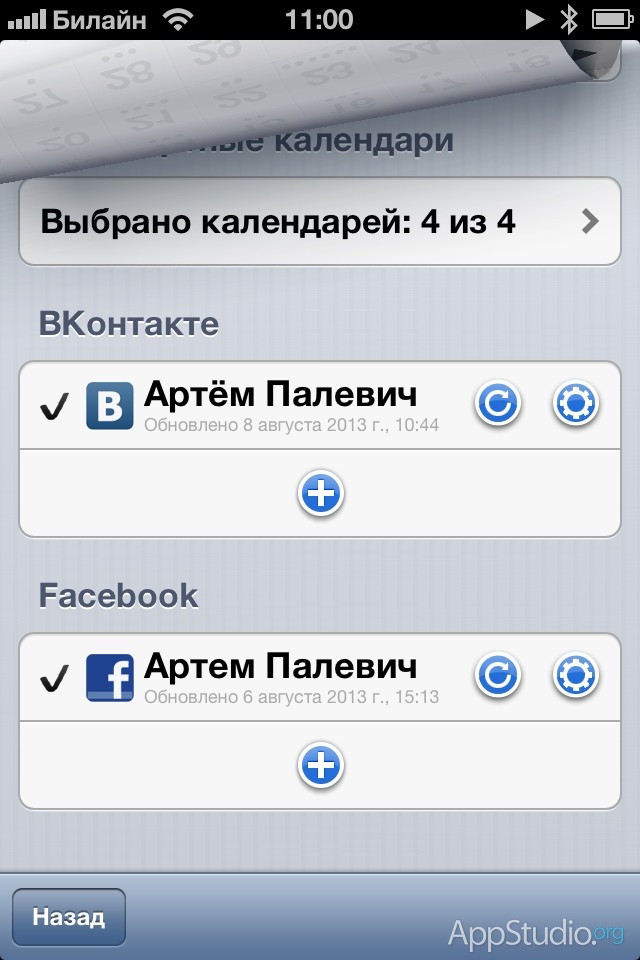
Task: Go back with the Назад button
Action: click(x=69, y=917)
